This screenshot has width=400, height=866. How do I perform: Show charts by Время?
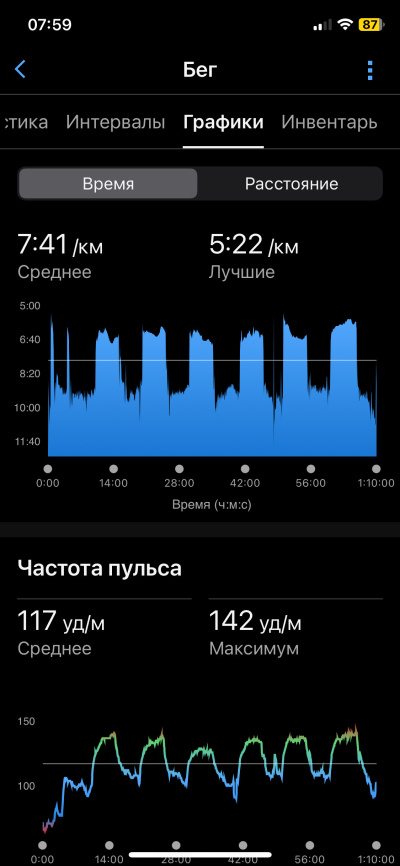pos(108,184)
